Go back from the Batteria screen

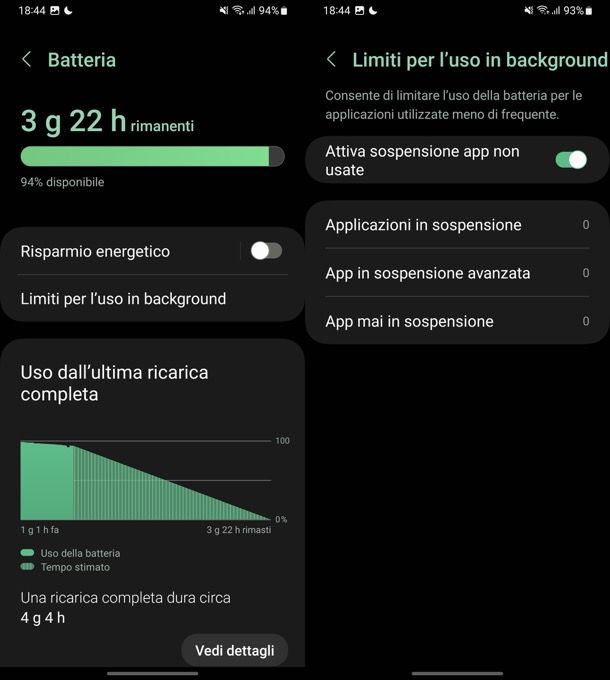click(27, 60)
